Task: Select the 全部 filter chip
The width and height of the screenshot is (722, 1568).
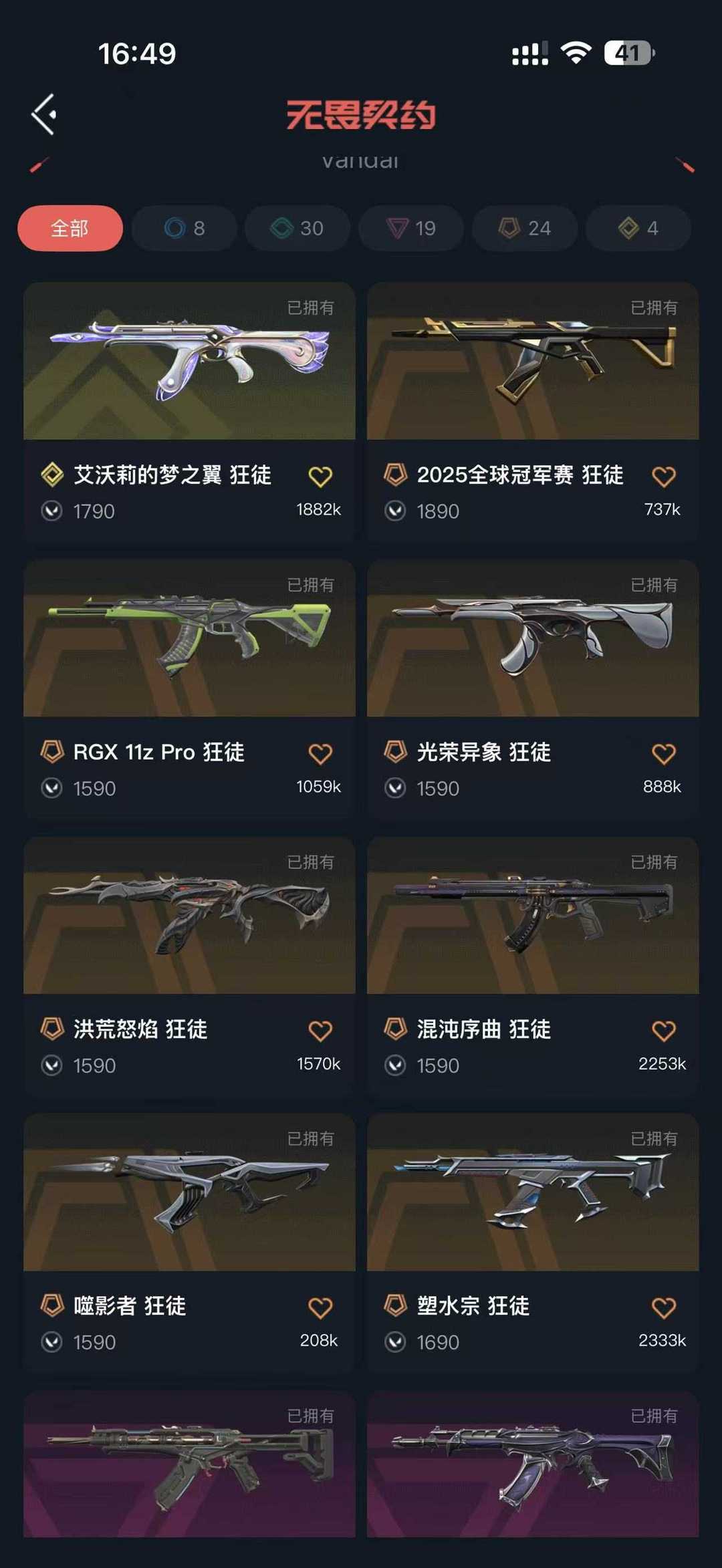Action: click(70, 229)
